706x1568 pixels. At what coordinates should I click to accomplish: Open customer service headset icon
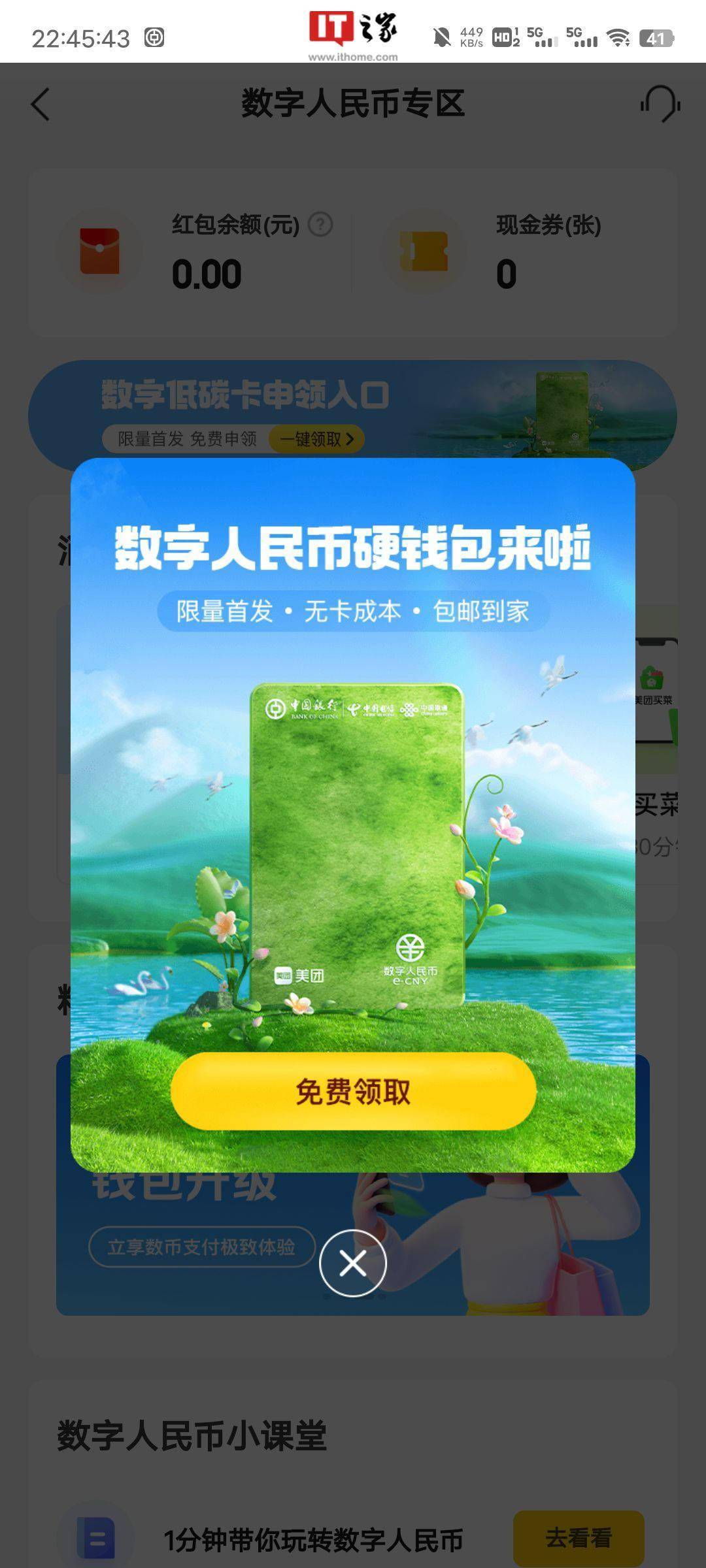pyautogui.click(x=660, y=105)
